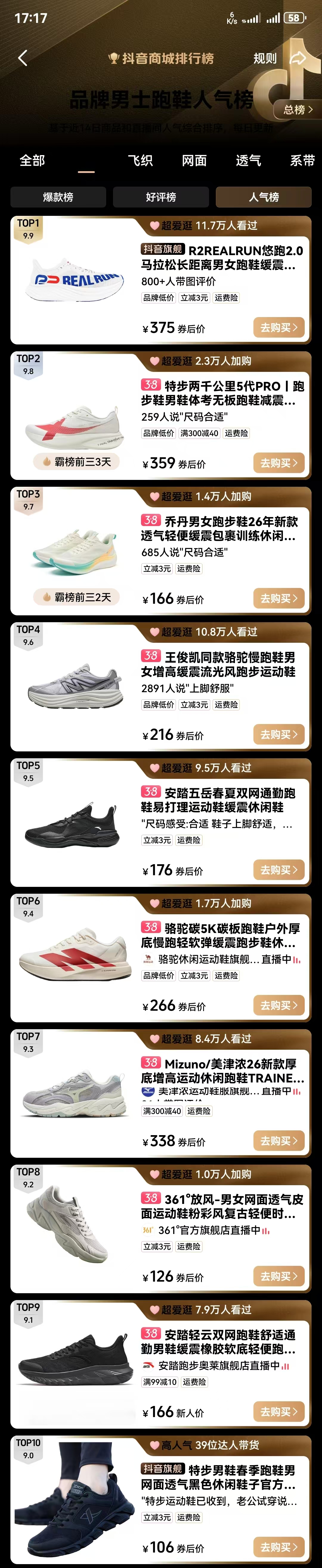Select the 系带 category tab
Viewport: 322px width, 1568px height.
pos(302,161)
